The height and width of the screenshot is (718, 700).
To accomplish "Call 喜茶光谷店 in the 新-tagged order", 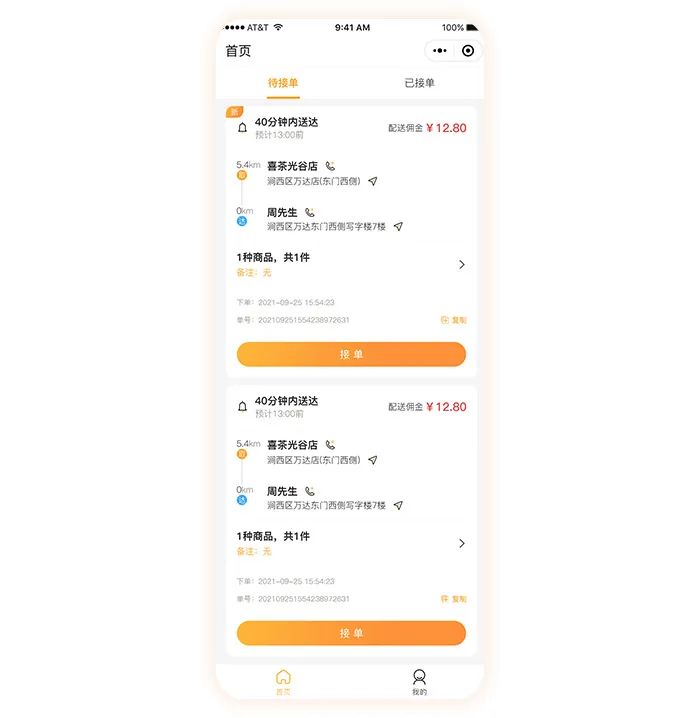I will pos(331,166).
